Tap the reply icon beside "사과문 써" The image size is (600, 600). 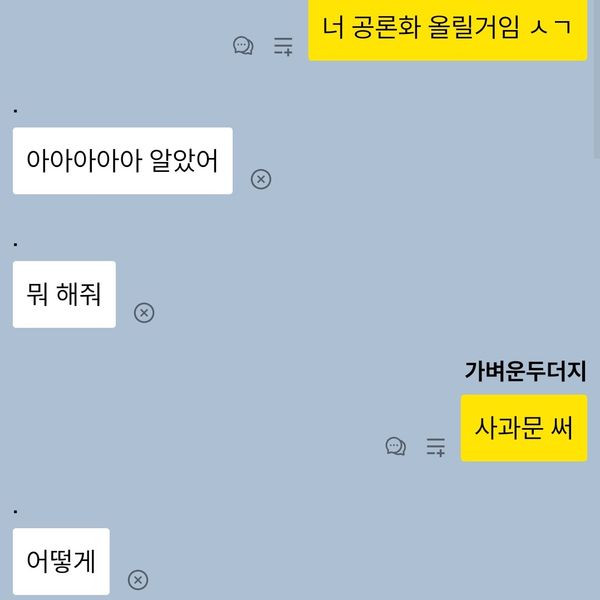pyautogui.click(x=396, y=446)
